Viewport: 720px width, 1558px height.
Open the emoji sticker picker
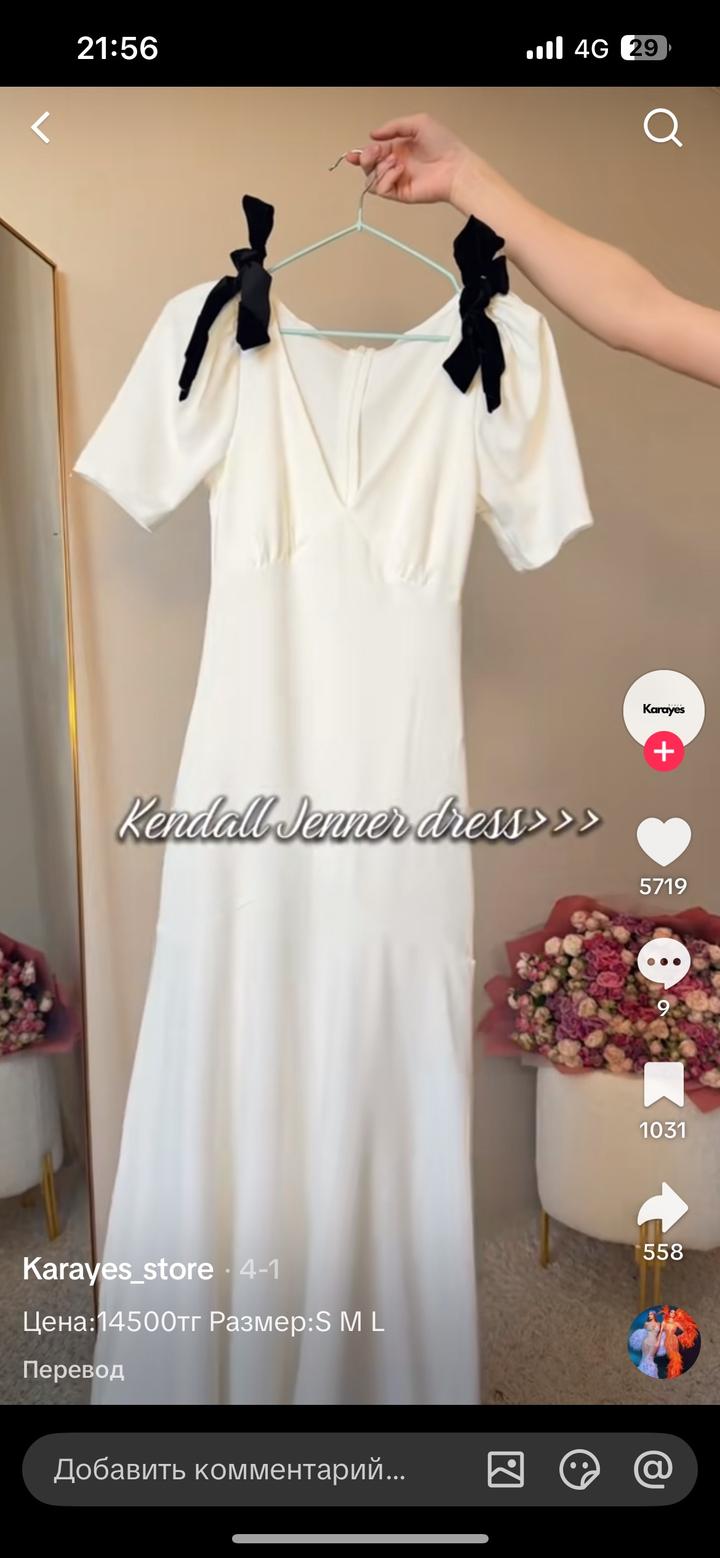point(580,1470)
